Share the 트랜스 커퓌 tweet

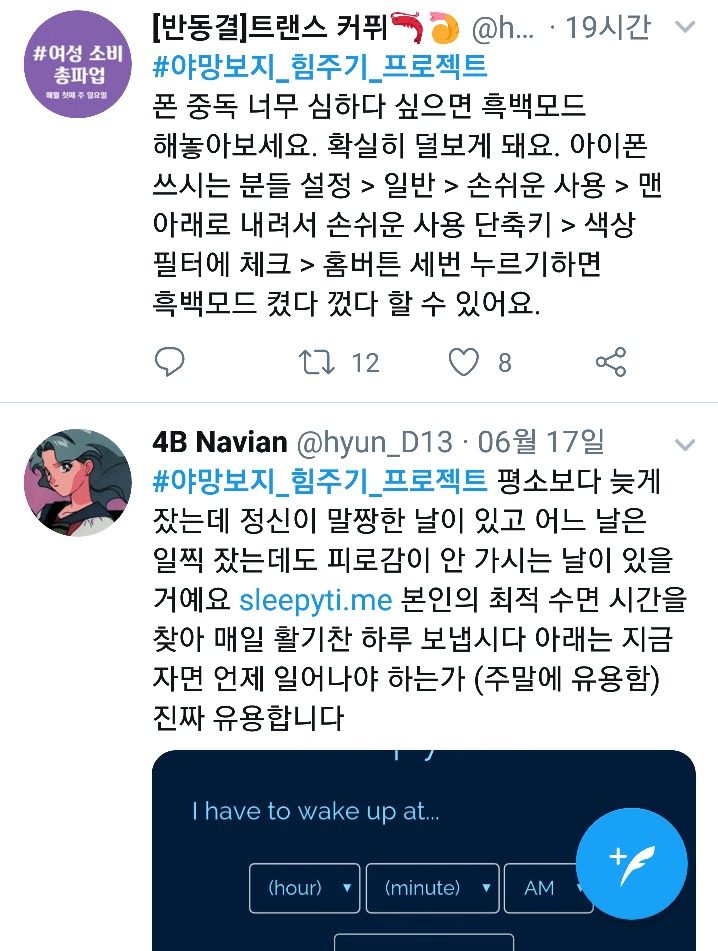tap(610, 362)
